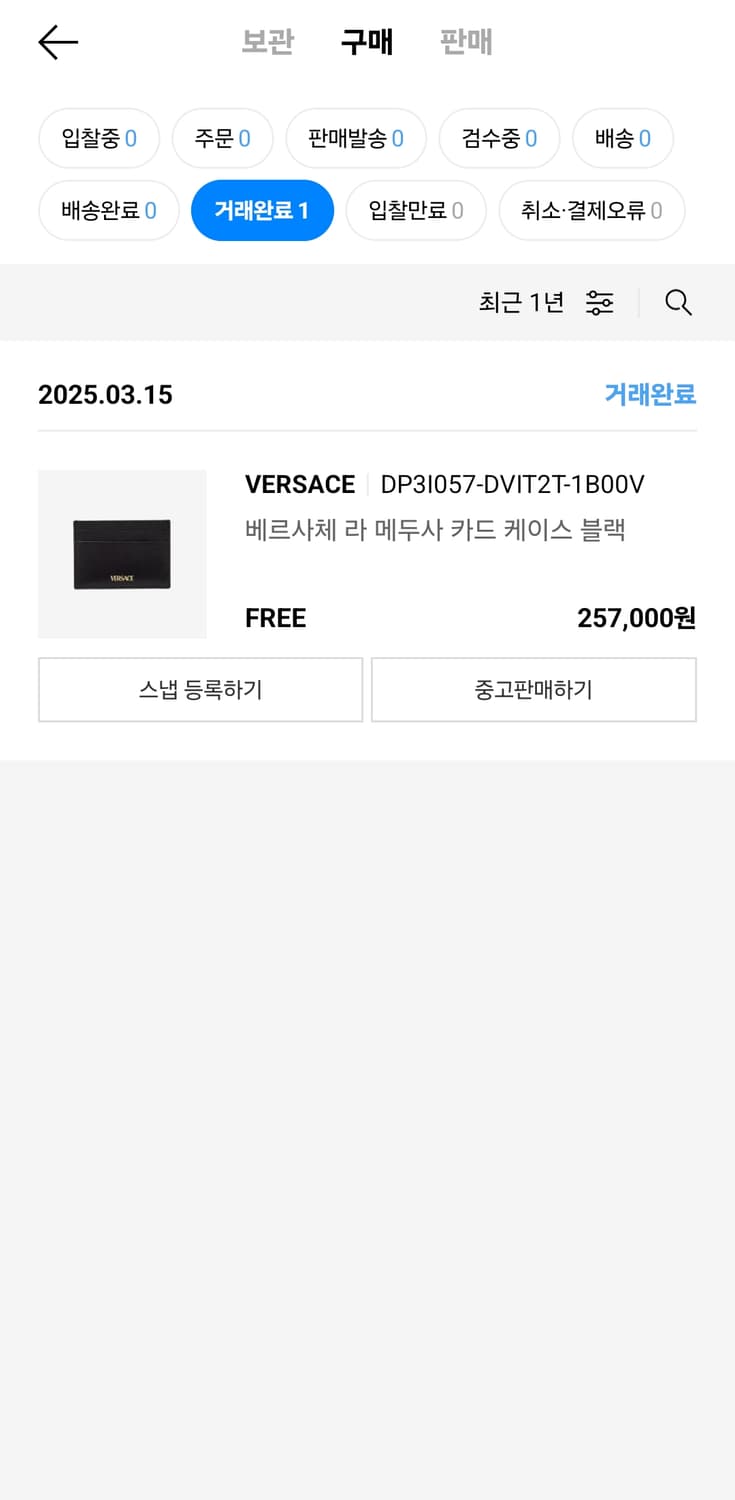Select the 입찰만료 filter chip

click(x=416, y=210)
